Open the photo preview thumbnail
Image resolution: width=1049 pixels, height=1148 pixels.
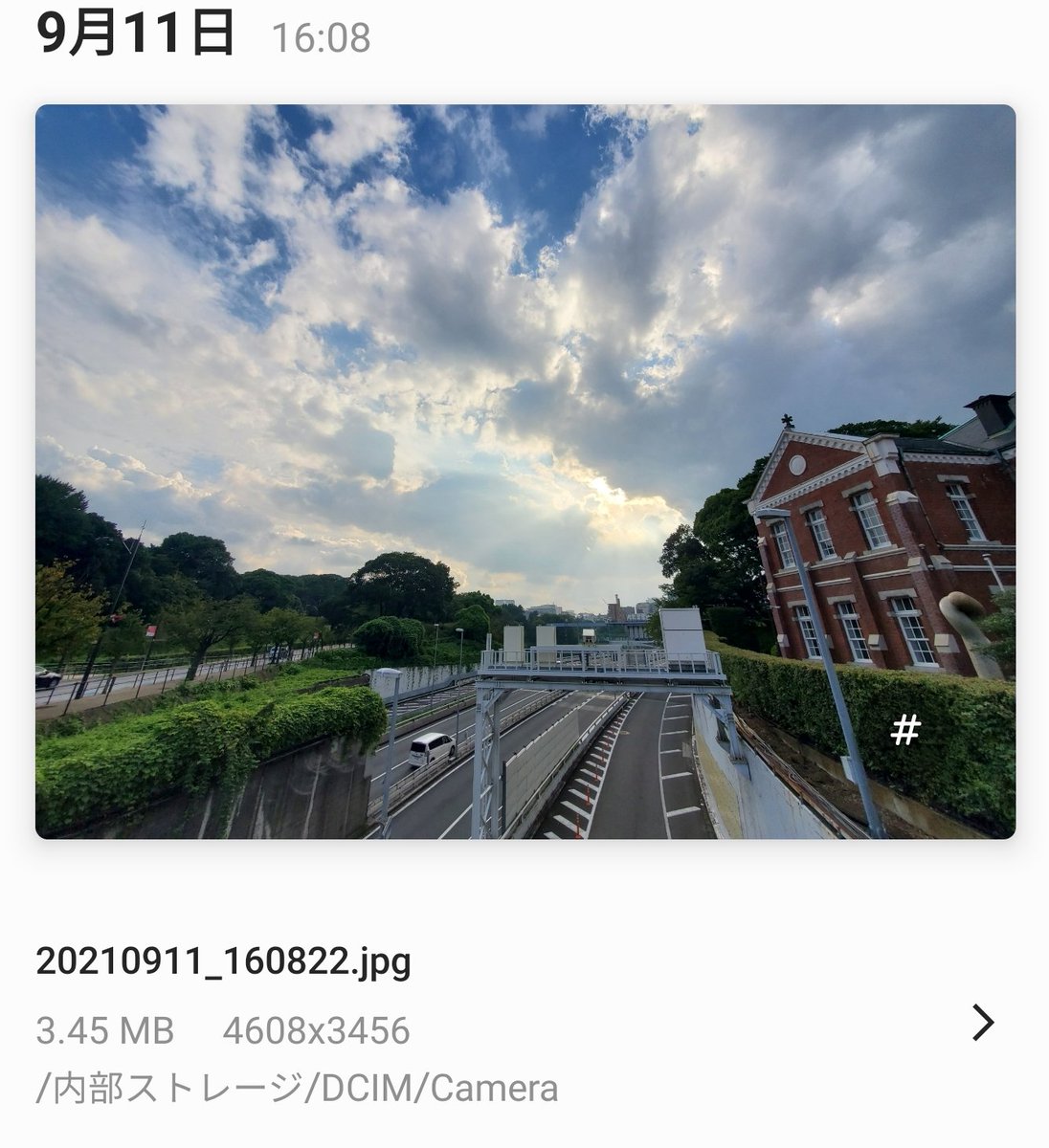524,471
